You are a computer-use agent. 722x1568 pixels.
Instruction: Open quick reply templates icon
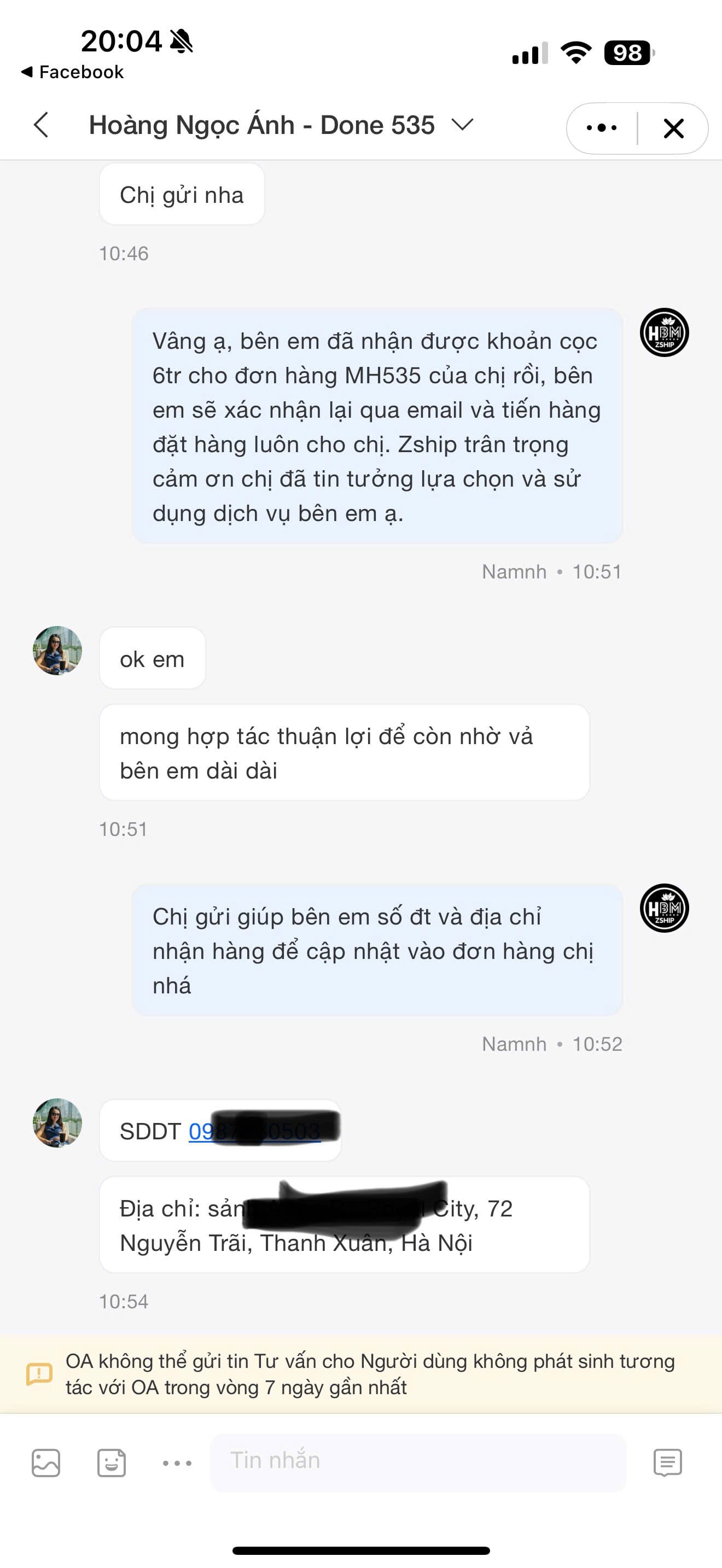tap(667, 1462)
